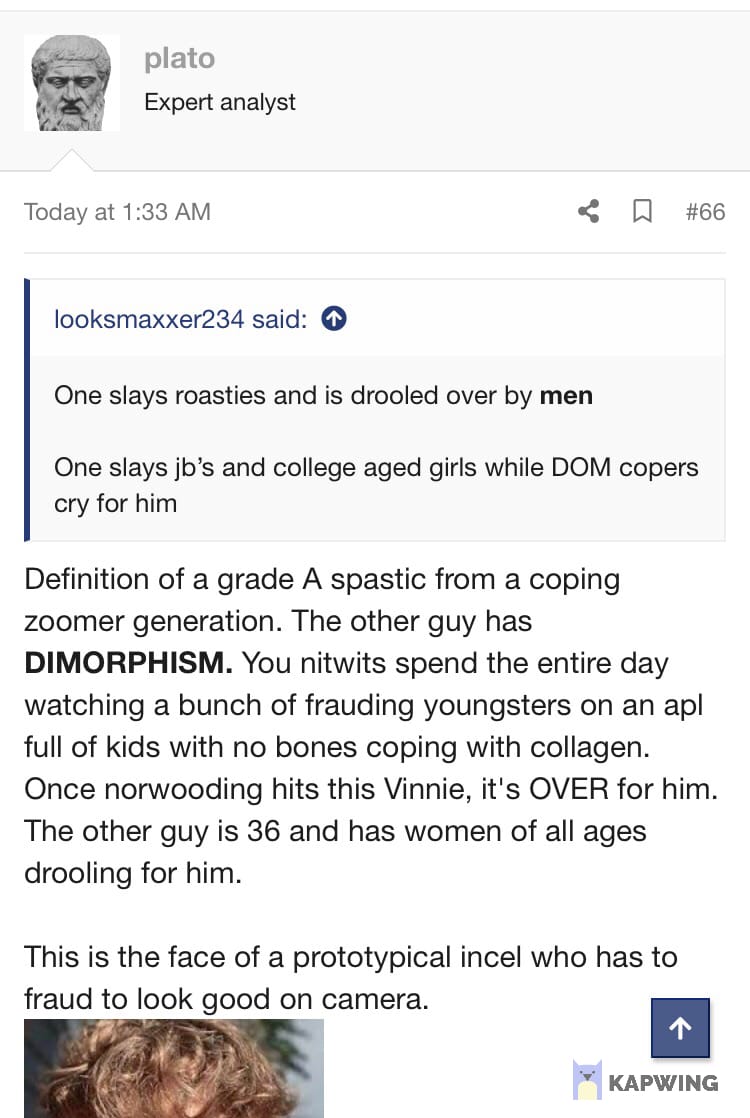Open the Today at 1:33 AM timestamp
750x1118 pixels.
117,212
